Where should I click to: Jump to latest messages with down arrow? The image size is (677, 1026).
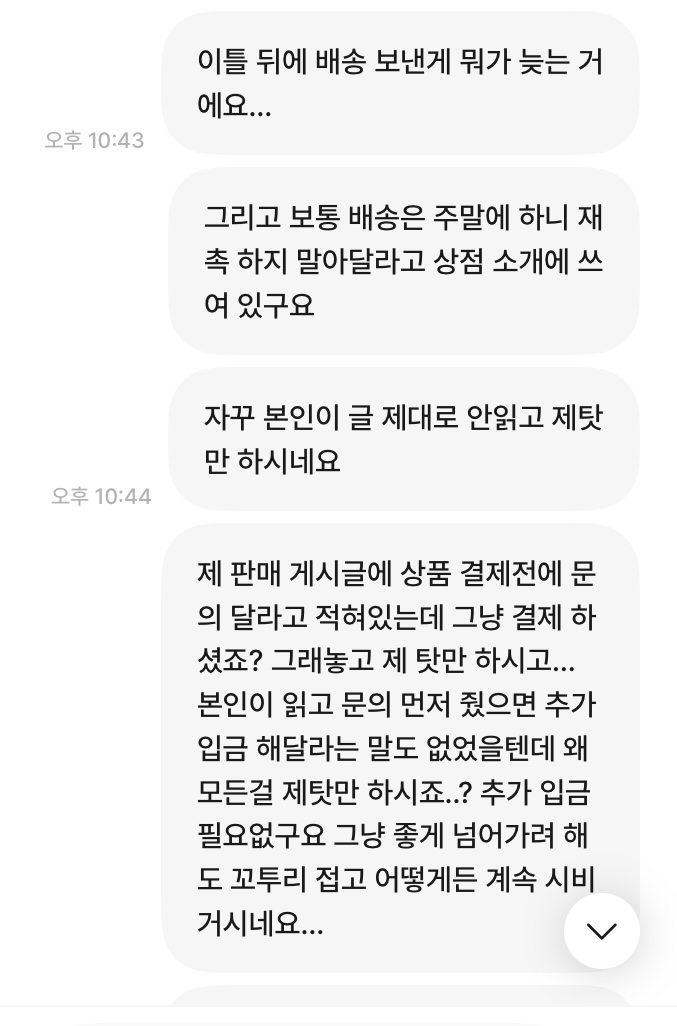pos(601,931)
